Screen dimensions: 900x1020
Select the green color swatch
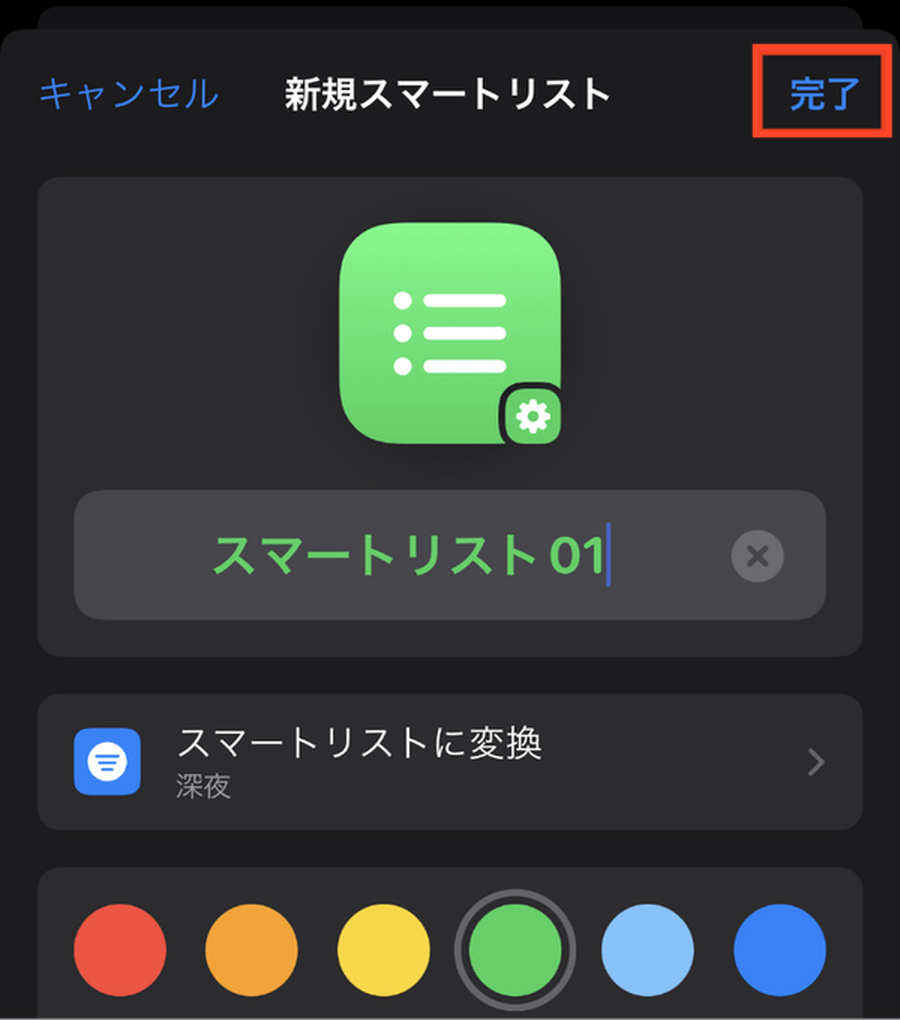coord(515,950)
